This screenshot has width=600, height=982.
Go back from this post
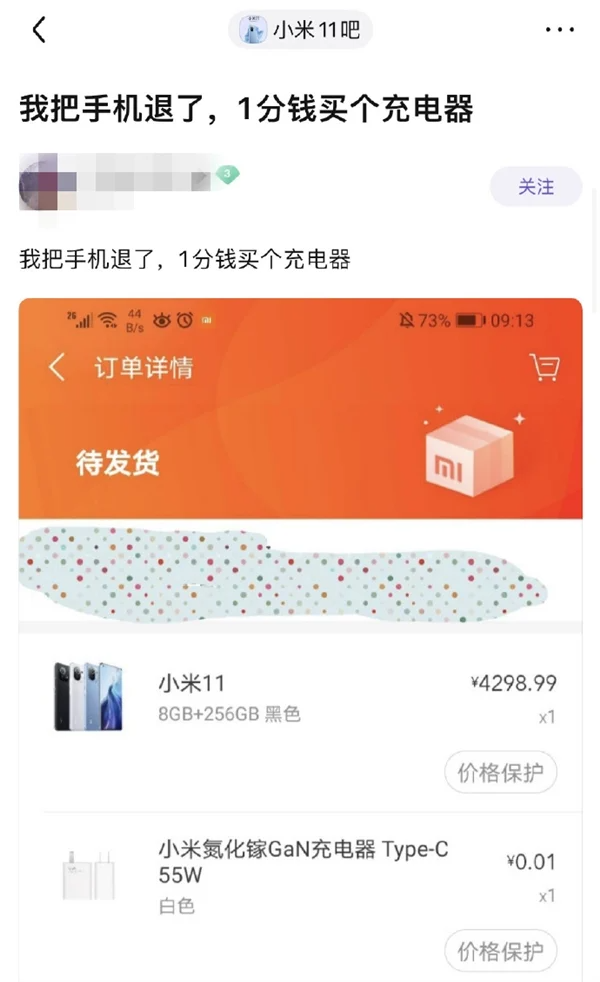39,30
